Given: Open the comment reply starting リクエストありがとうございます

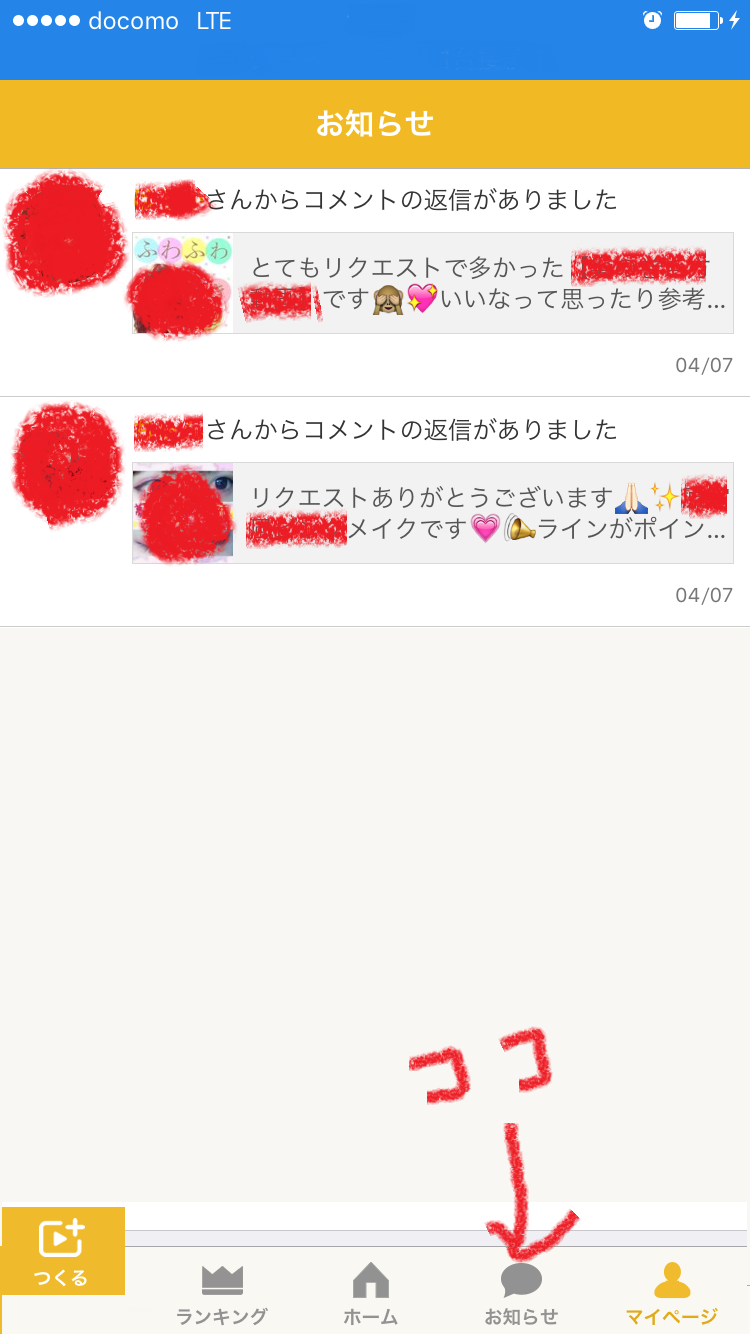Looking at the screenshot, I should 432,513.
